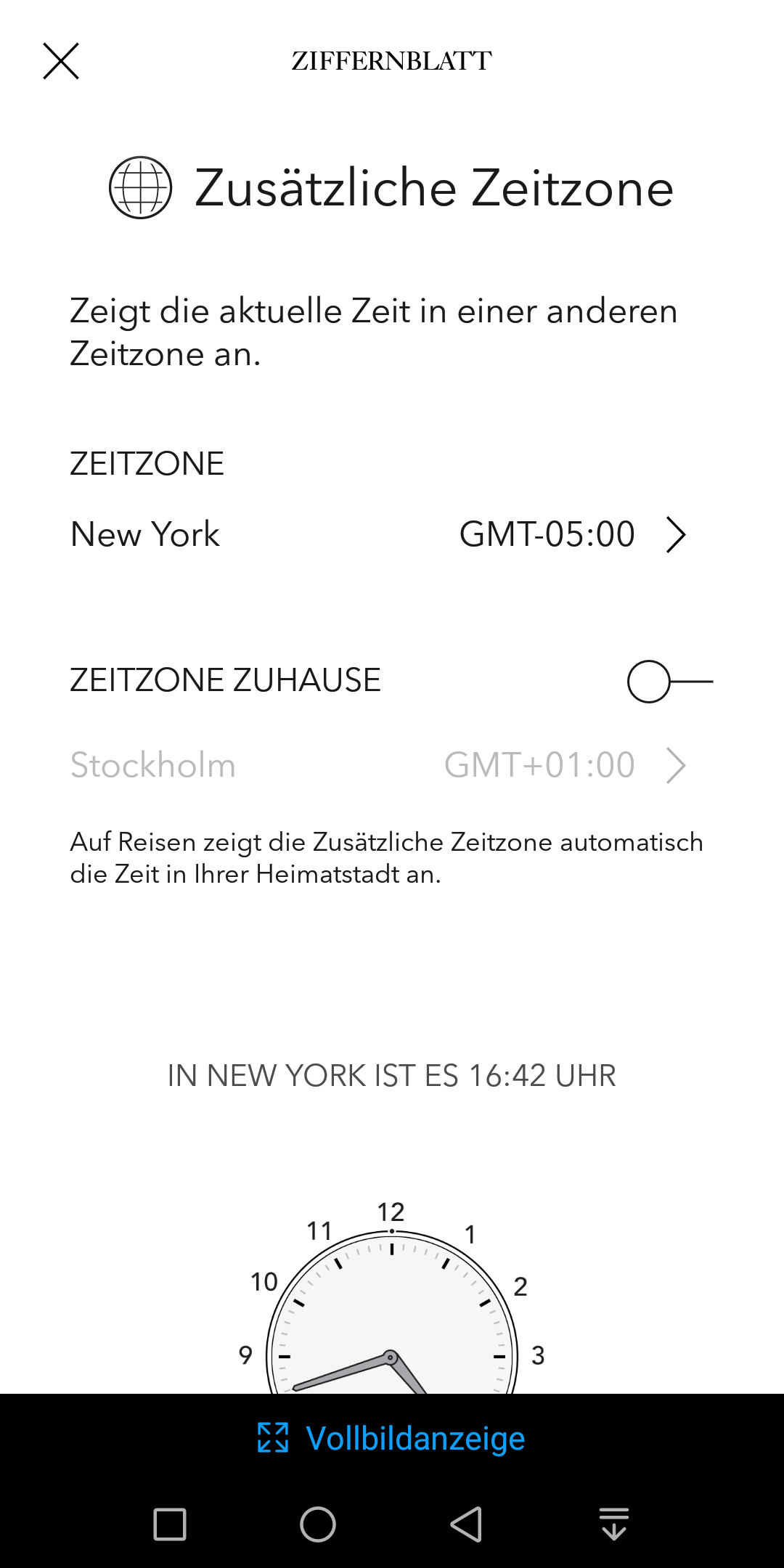Open Vollbildanzeige full screen view
This screenshot has height=1568, width=784.
coord(392,1438)
